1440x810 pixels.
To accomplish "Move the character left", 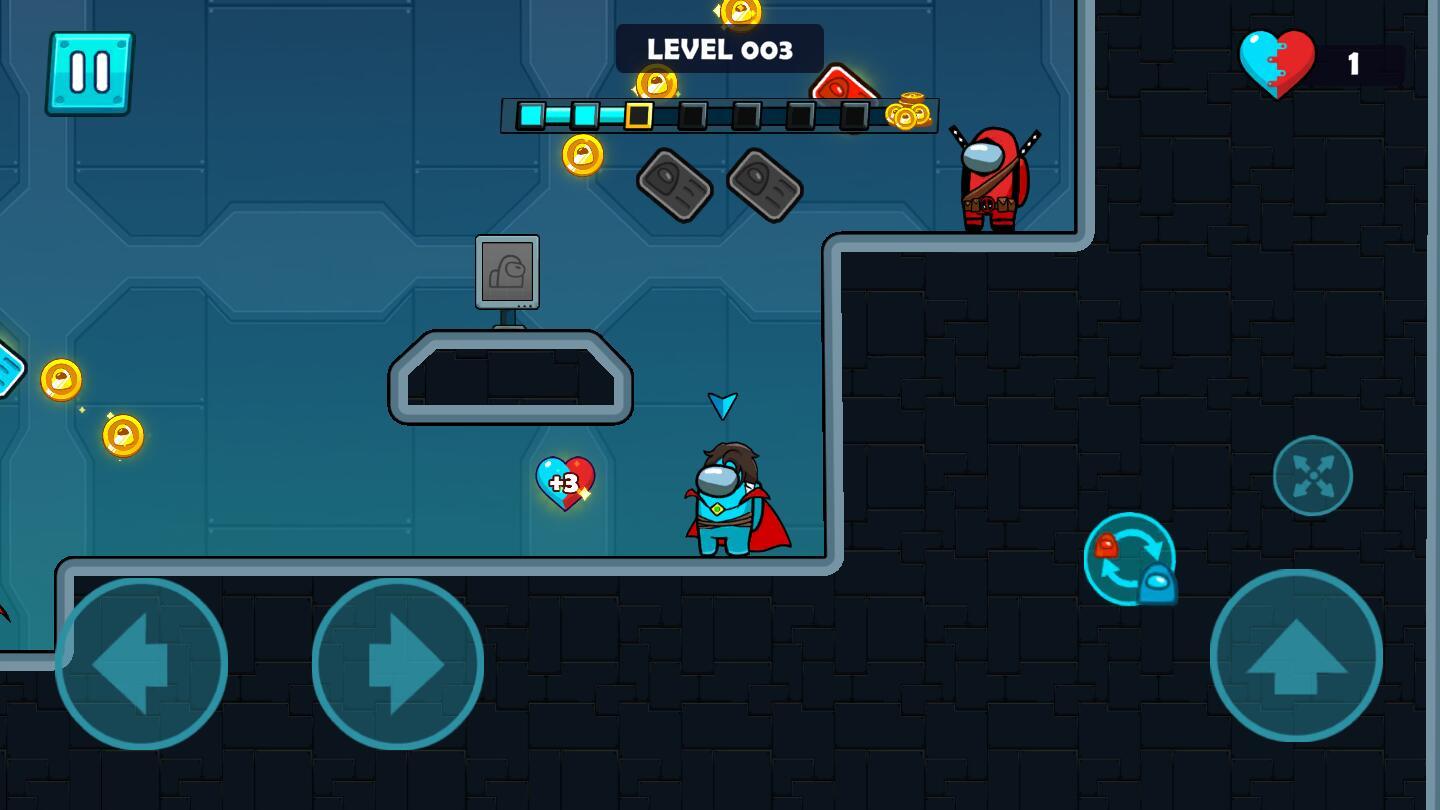I will [x=141, y=663].
